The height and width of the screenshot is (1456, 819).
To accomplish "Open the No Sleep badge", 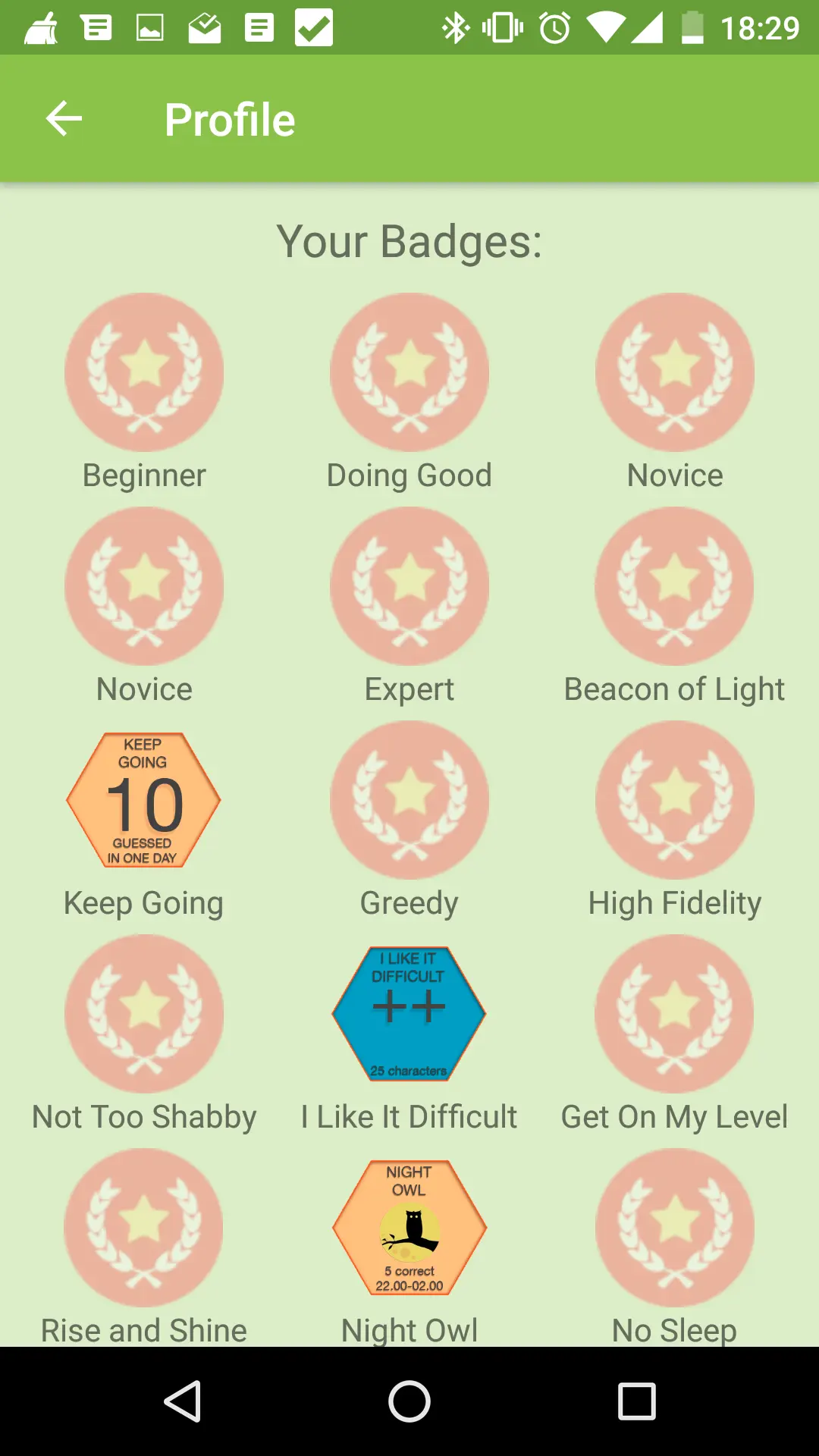I will coord(675,1228).
